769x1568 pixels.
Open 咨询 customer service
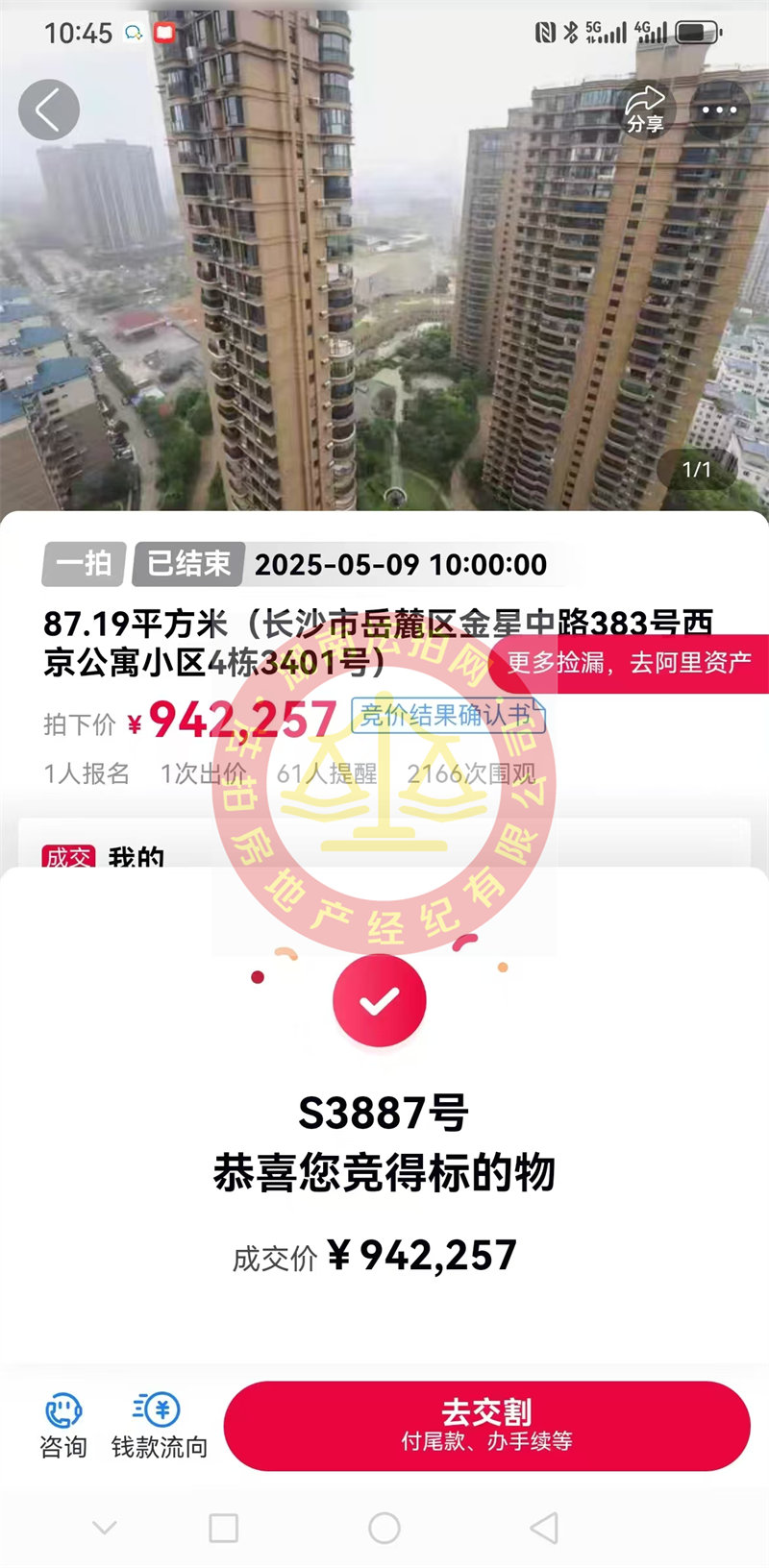click(x=63, y=1426)
